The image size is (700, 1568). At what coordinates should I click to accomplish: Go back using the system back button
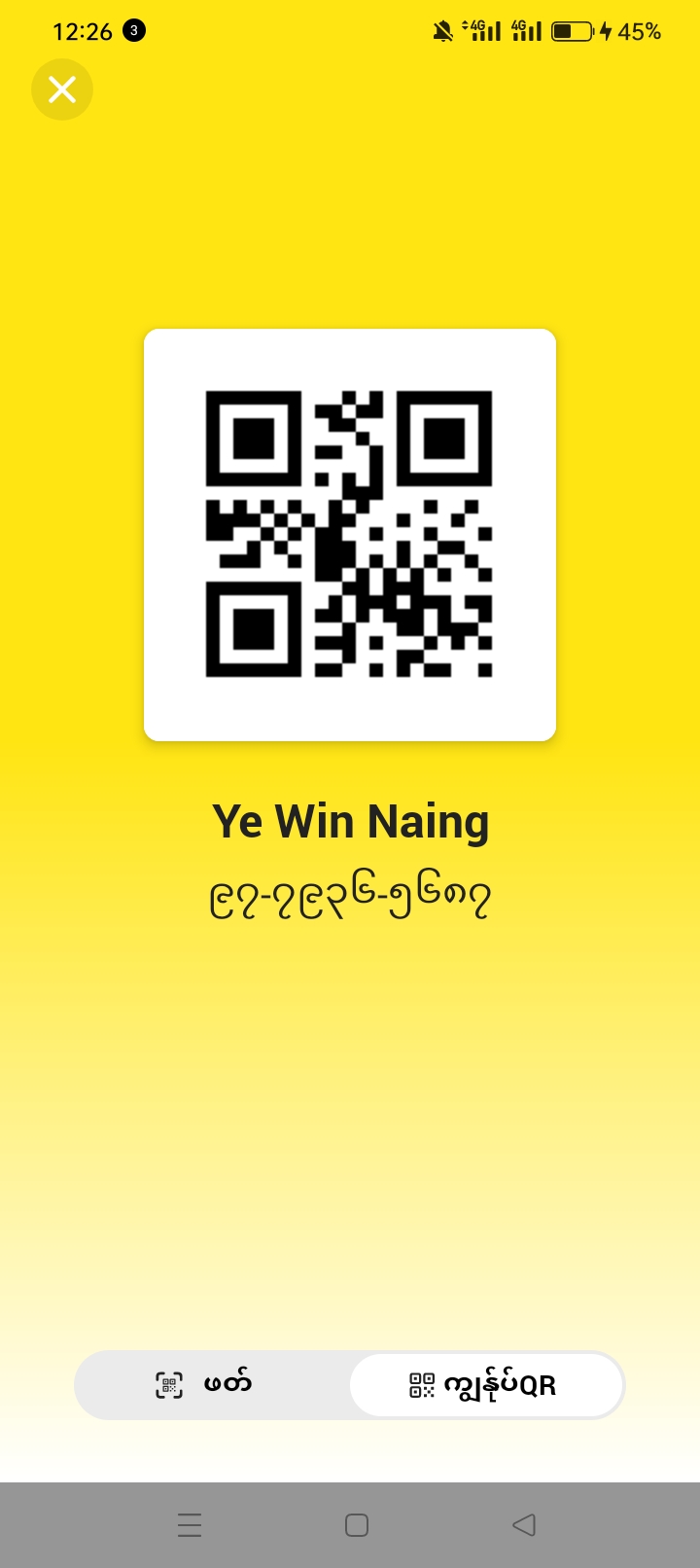523,1524
